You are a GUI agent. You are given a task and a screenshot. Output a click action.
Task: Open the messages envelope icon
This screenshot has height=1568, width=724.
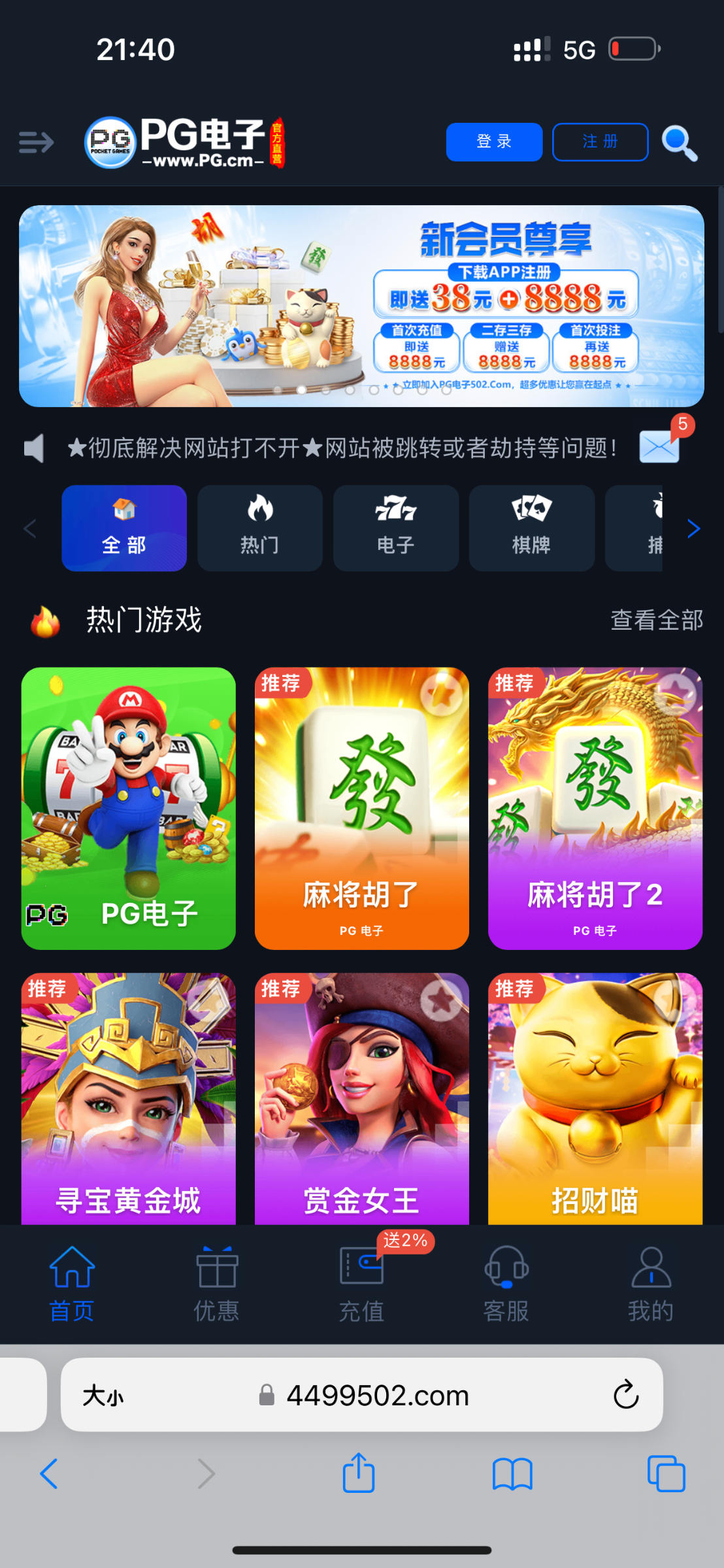click(659, 448)
